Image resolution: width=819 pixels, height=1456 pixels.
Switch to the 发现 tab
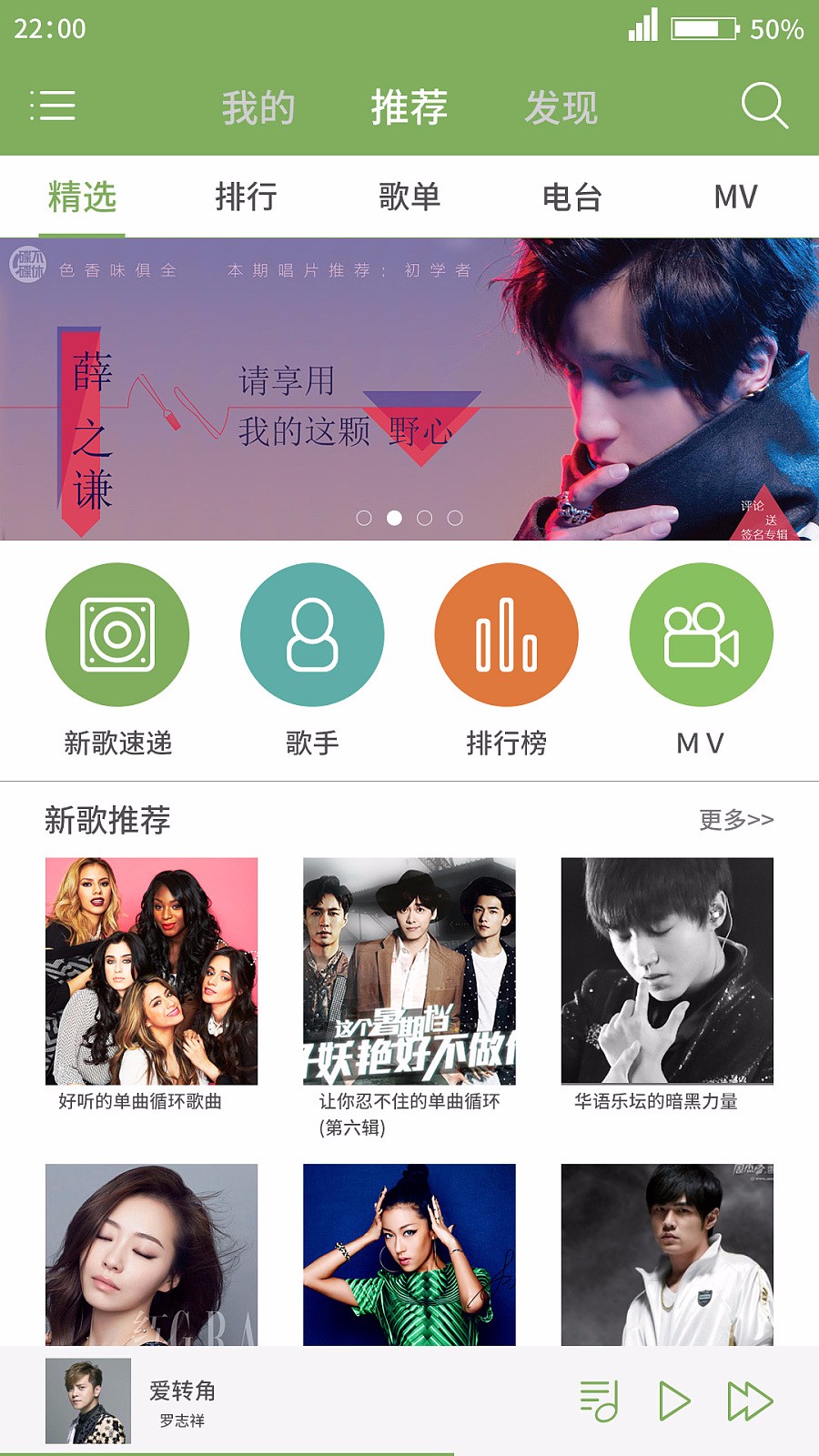[561, 107]
